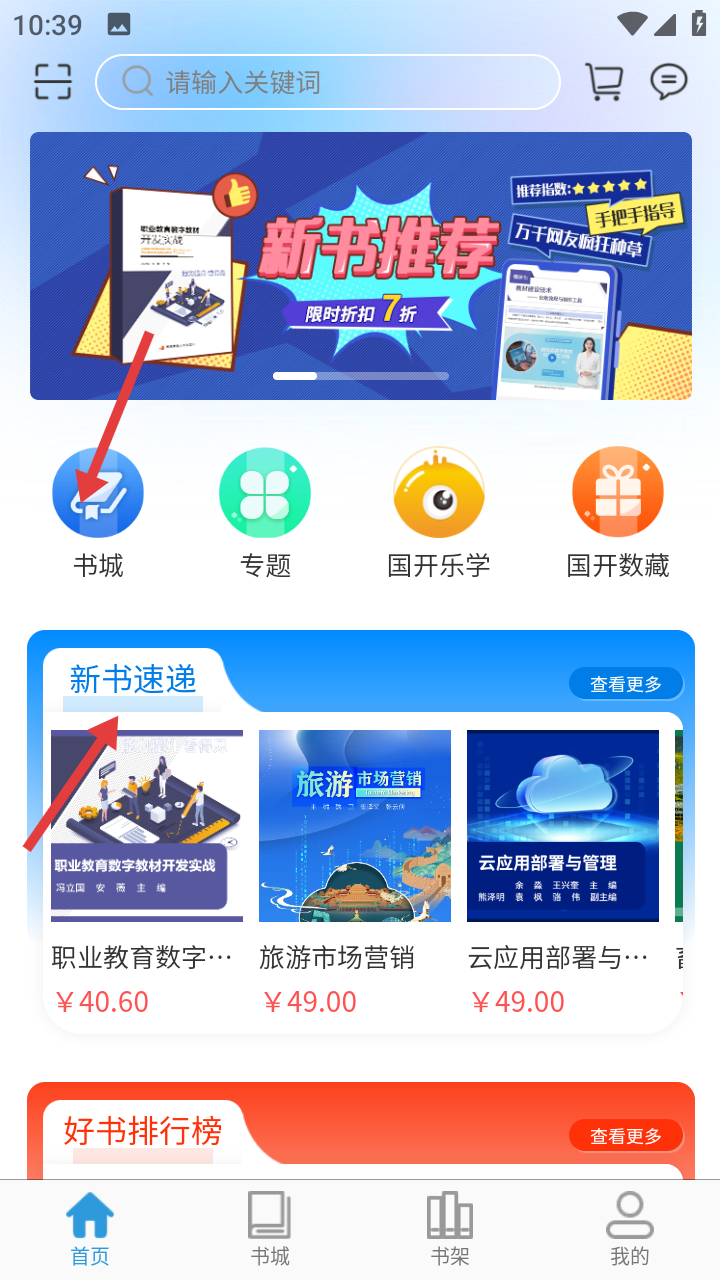The height and width of the screenshot is (1280, 720).
Task: Open the 新书推荐 promotional banner
Action: (x=360, y=266)
